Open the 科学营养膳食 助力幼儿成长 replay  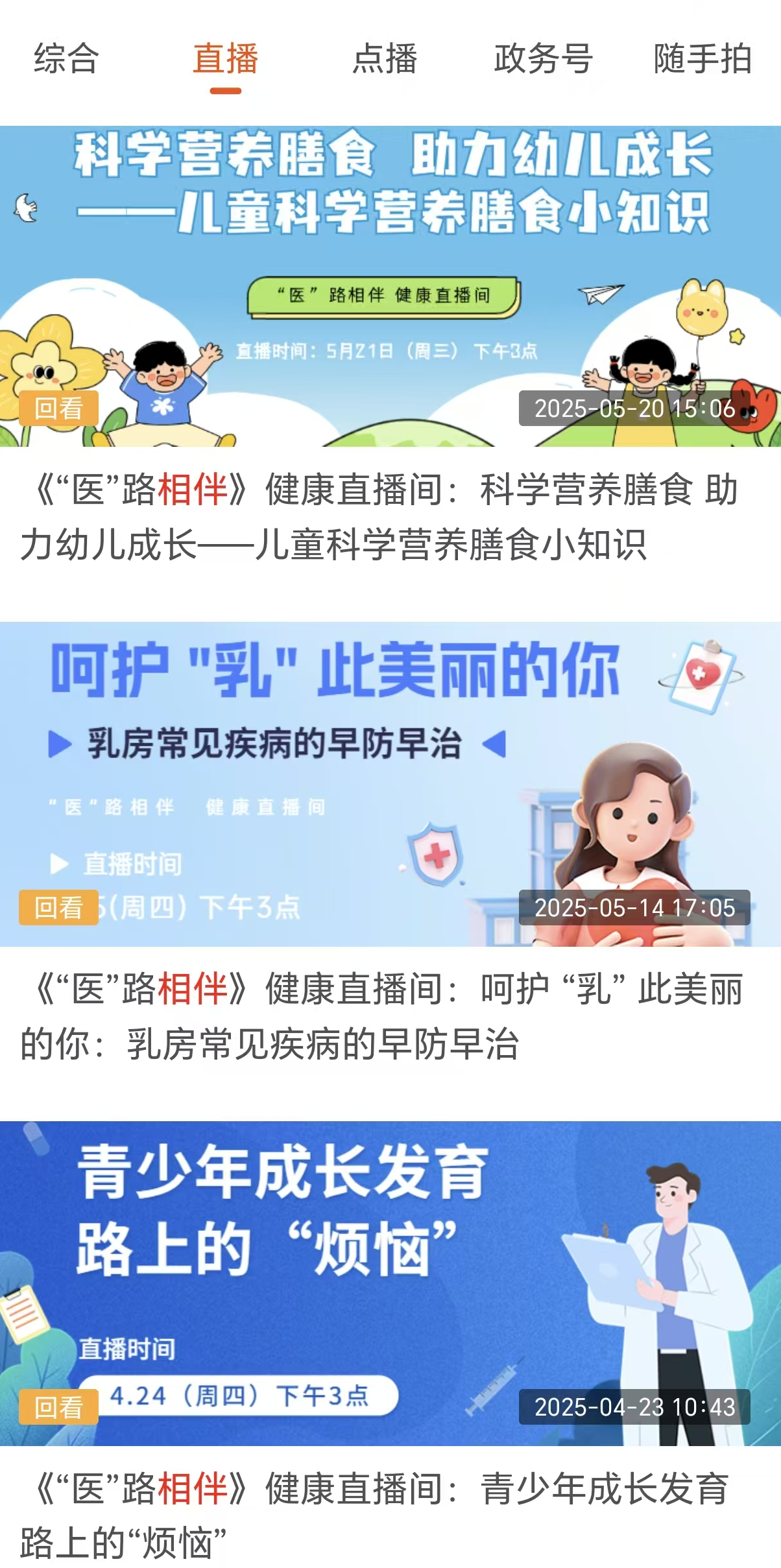(389, 287)
